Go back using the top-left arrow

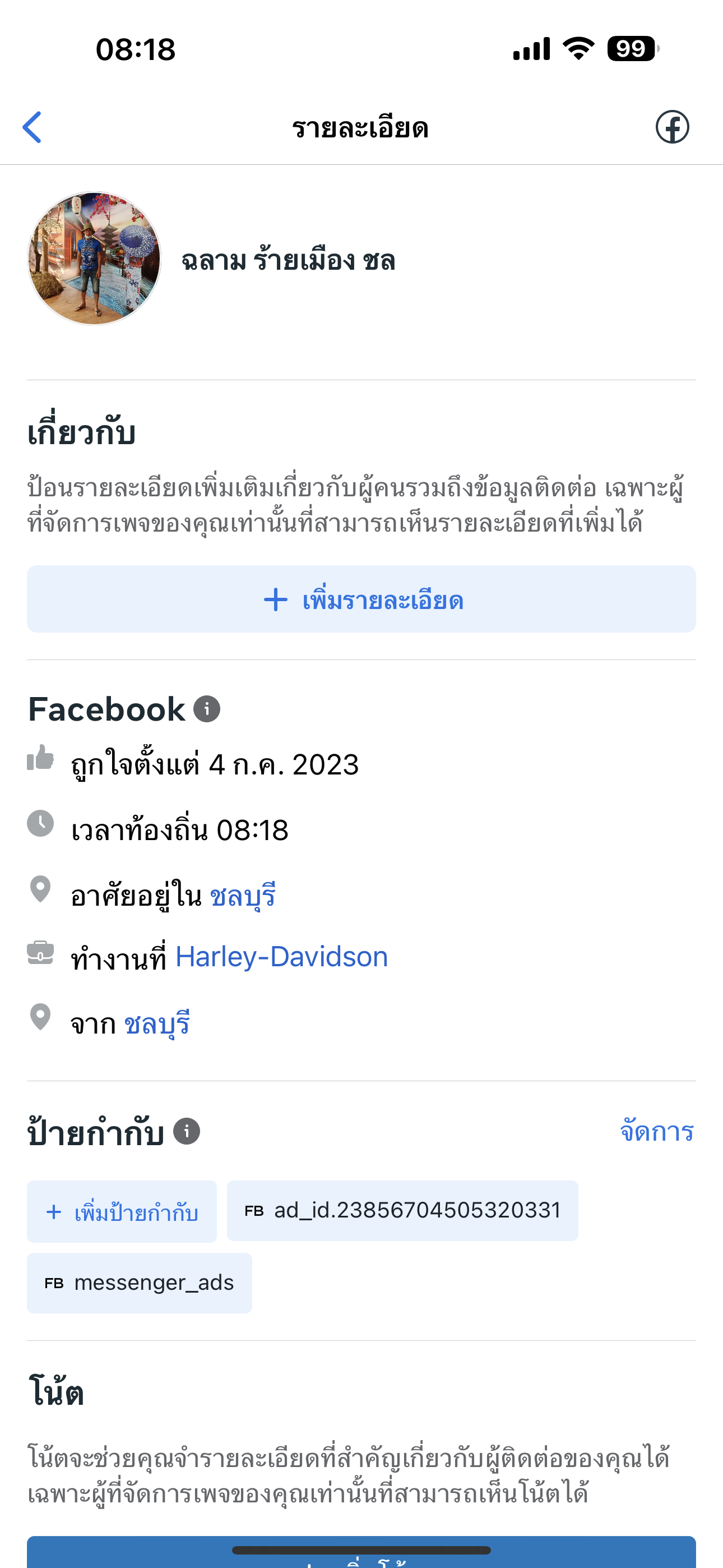[31, 127]
